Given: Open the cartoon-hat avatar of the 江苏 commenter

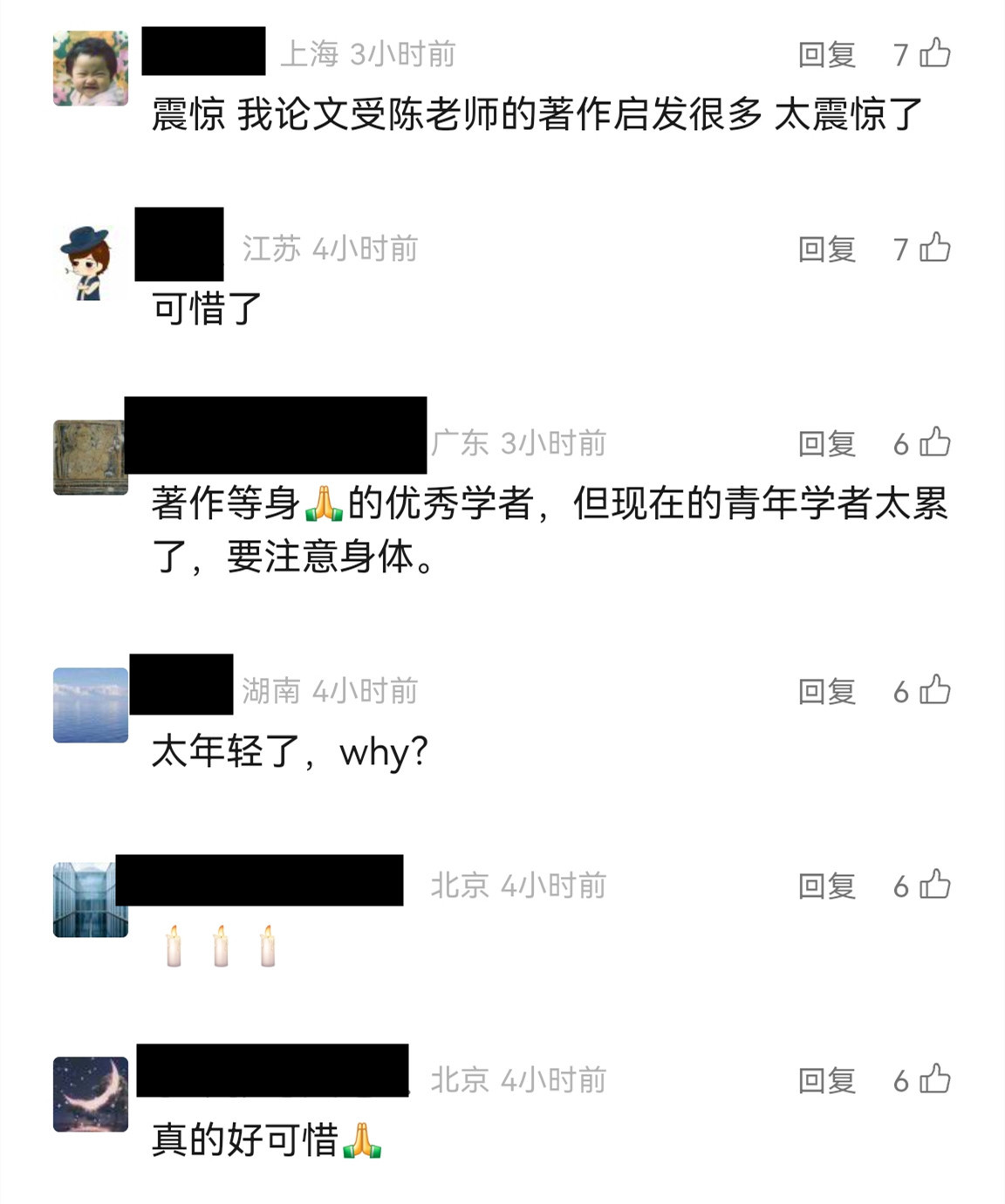Looking at the screenshot, I should pos(89,263).
